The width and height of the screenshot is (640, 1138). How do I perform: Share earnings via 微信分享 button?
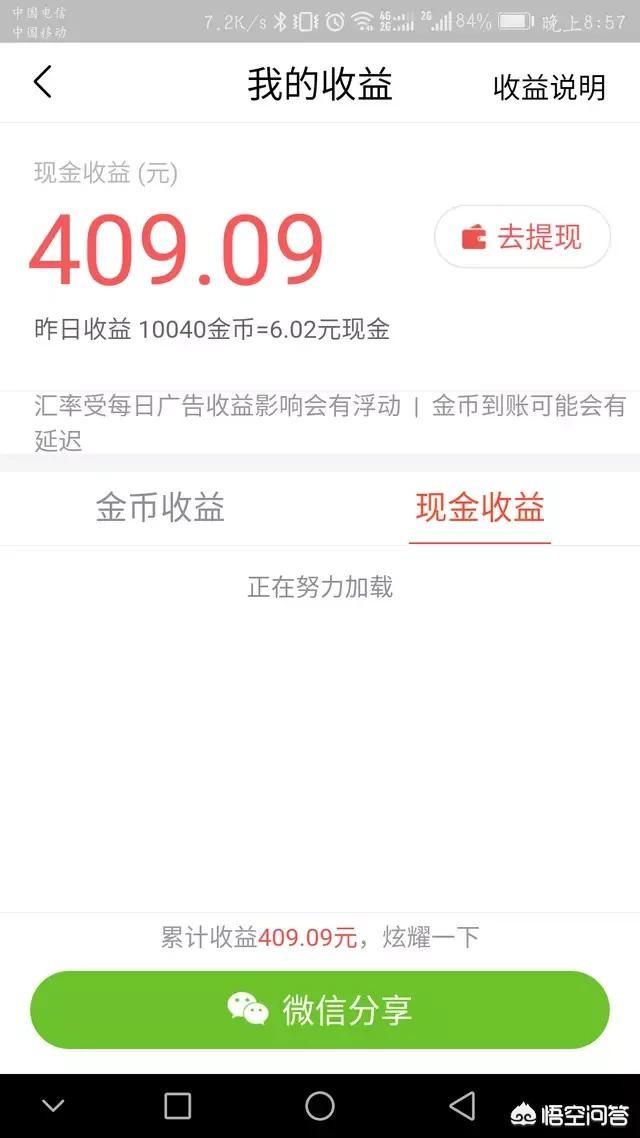point(320,1010)
